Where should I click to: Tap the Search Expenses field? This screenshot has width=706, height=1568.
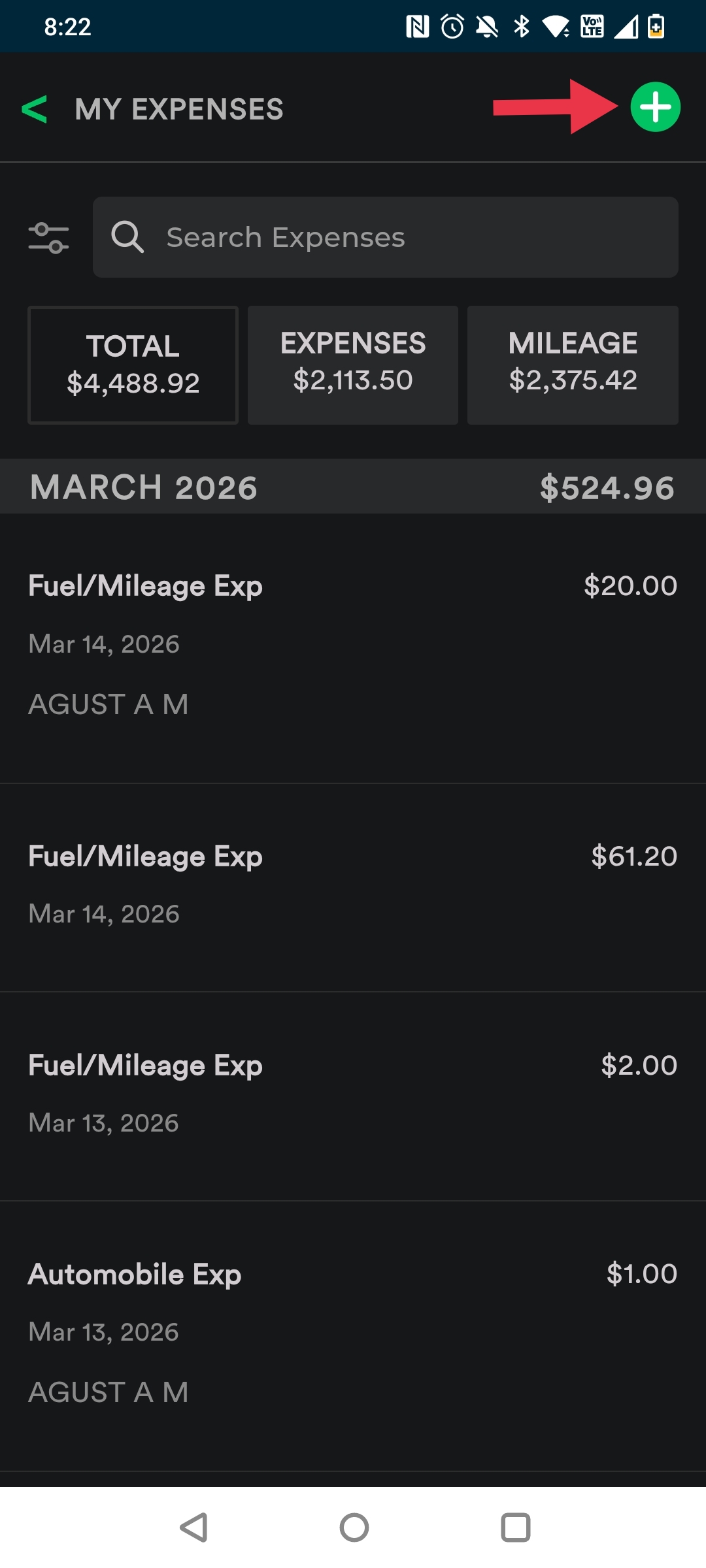click(386, 238)
